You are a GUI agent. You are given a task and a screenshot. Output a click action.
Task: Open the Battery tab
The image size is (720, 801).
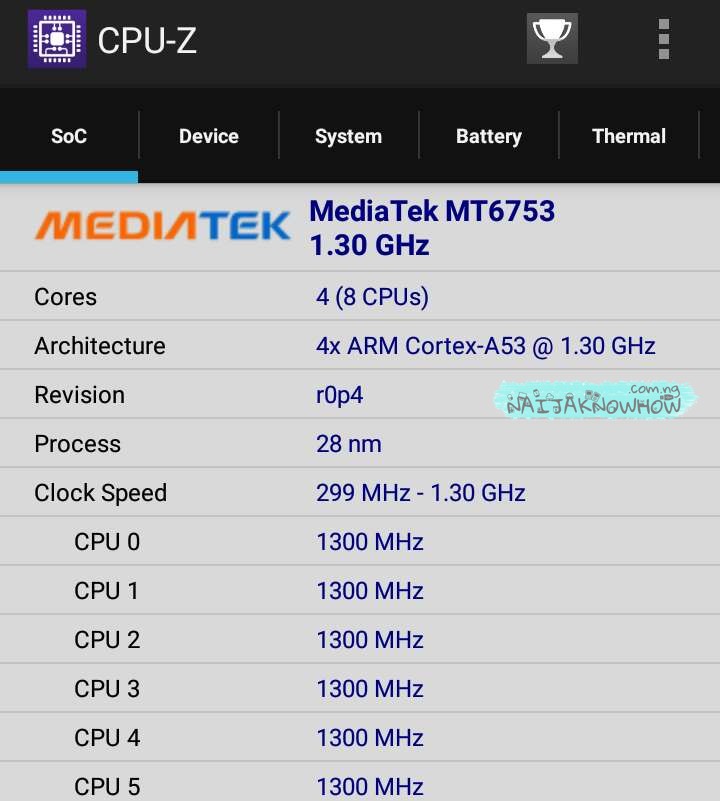tap(489, 136)
